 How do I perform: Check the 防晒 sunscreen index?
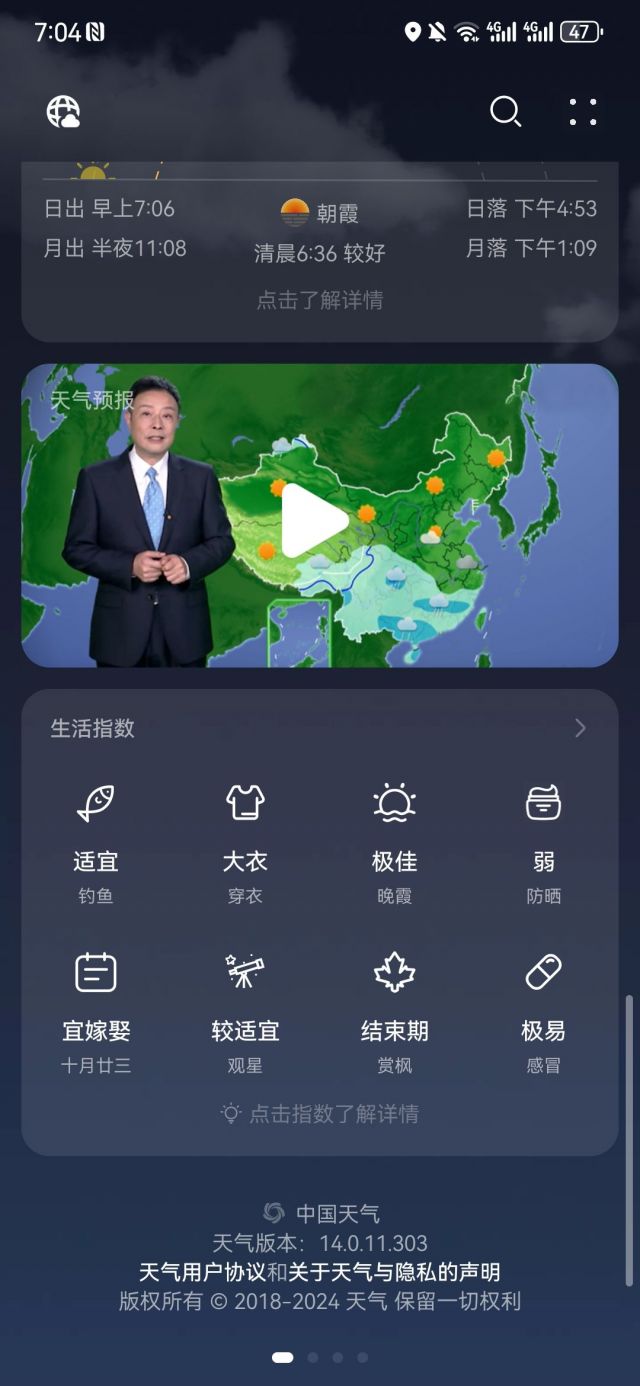coord(543,842)
